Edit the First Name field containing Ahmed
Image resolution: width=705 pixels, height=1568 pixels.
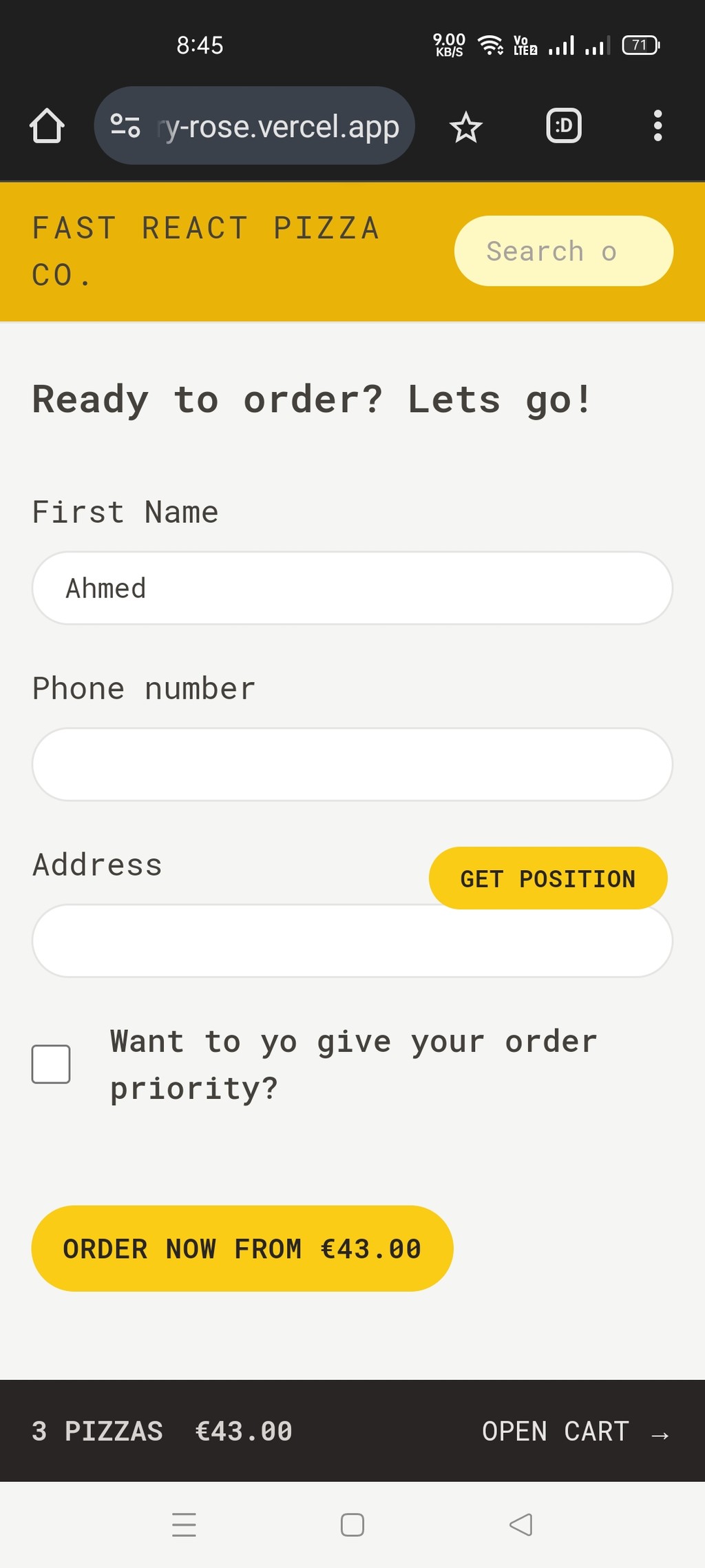[352, 588]
